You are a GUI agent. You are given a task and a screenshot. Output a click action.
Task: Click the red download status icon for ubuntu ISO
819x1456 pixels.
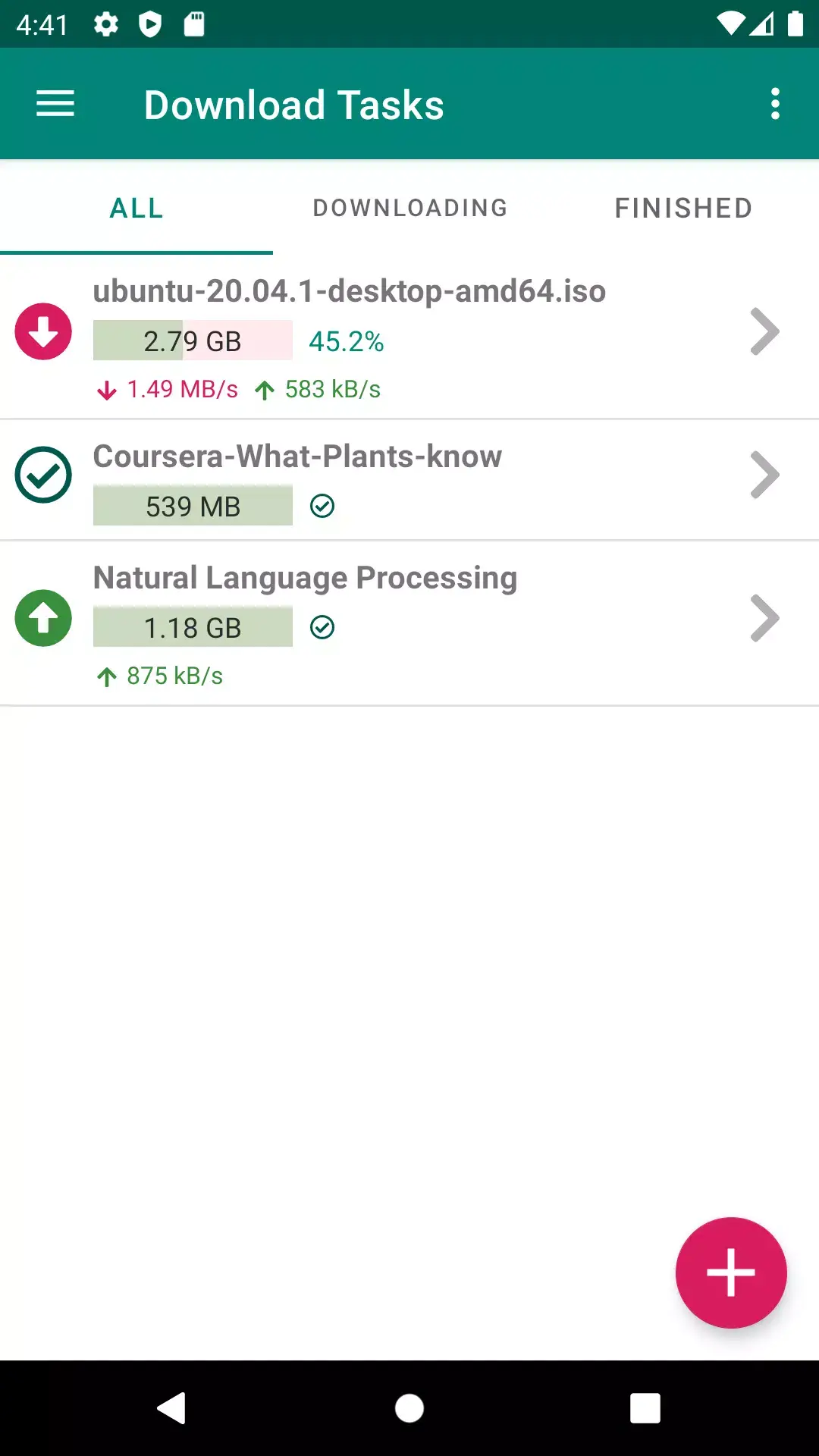coord(42,331)
